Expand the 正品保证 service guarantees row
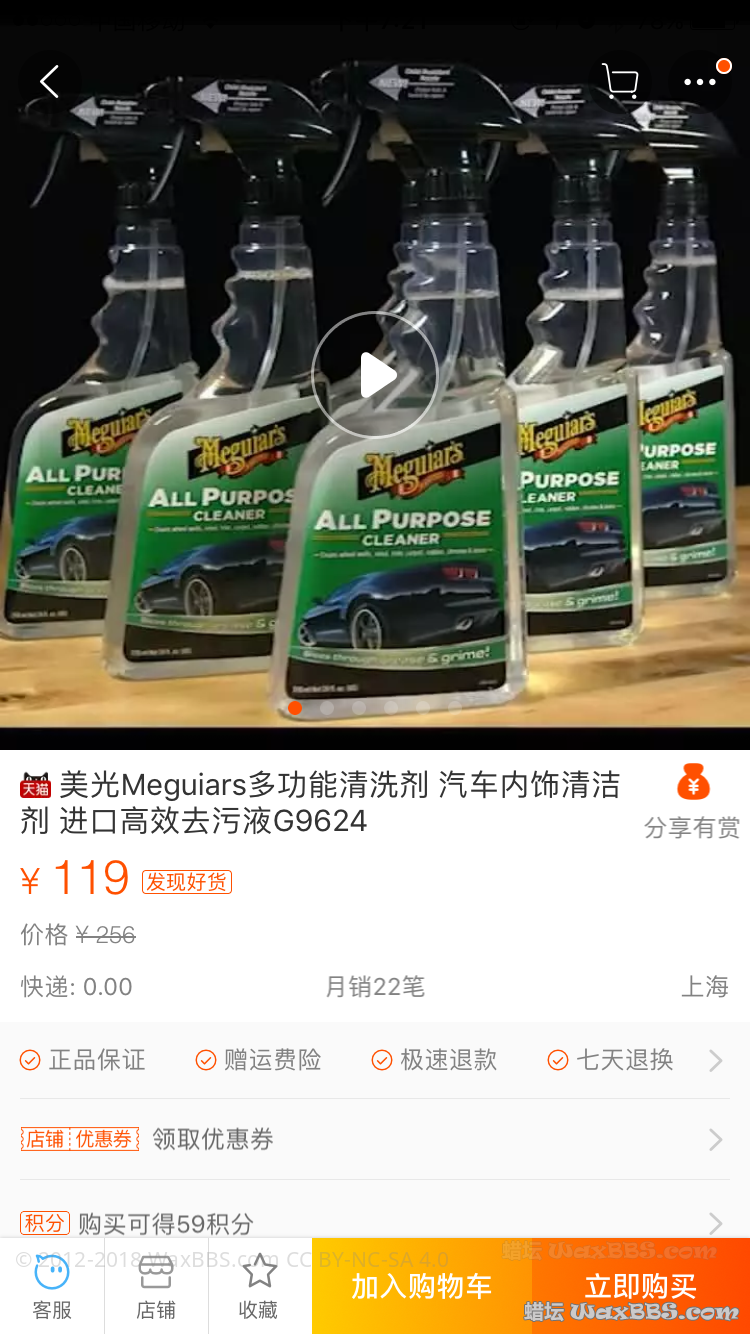The height and width of the screenshot is (1334, 750). pyautogui.click(x=374, y=1060)
